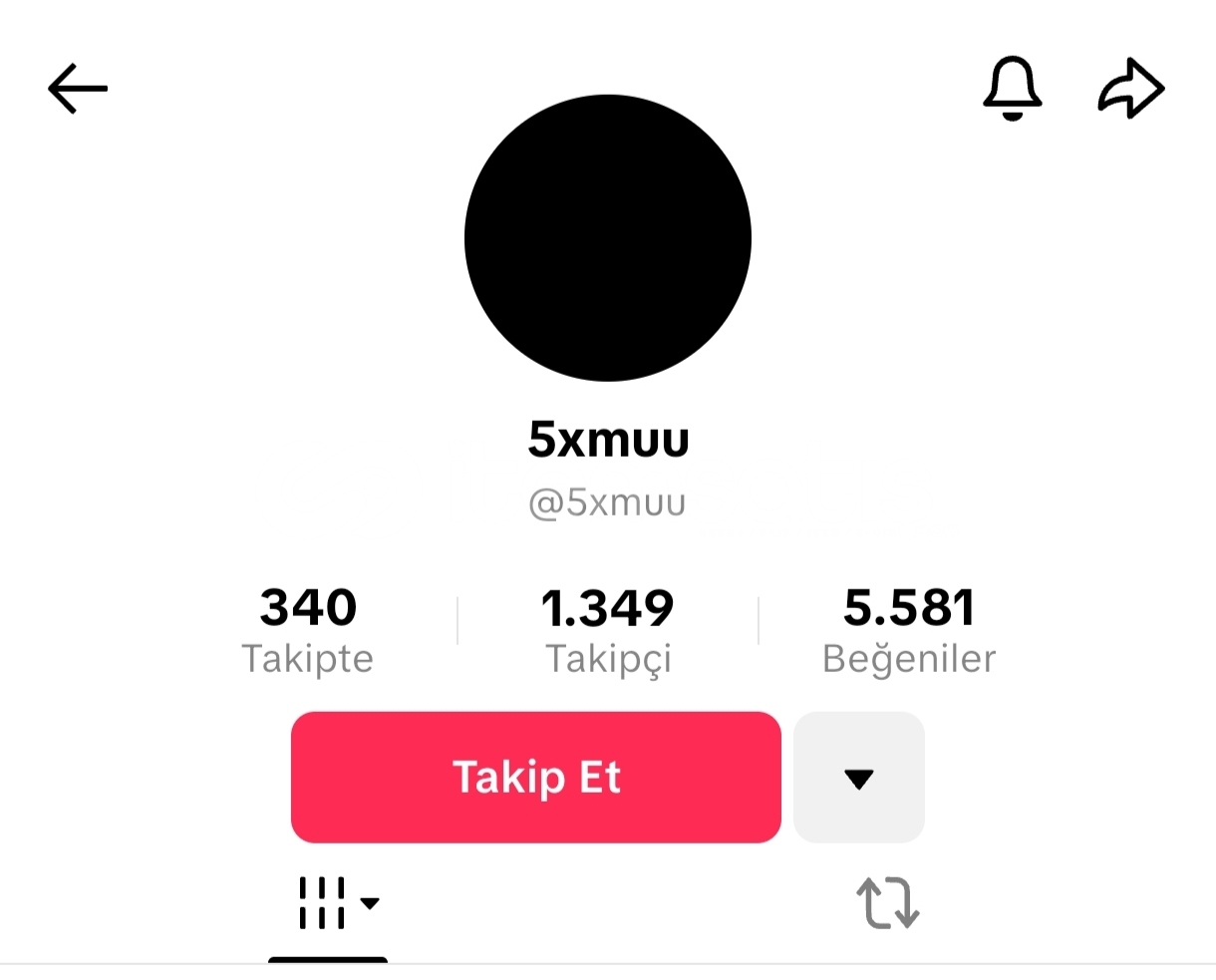Open the notifications bell for 5xmuu
Screen dimensions: 1216x980
click(1012, 89)
